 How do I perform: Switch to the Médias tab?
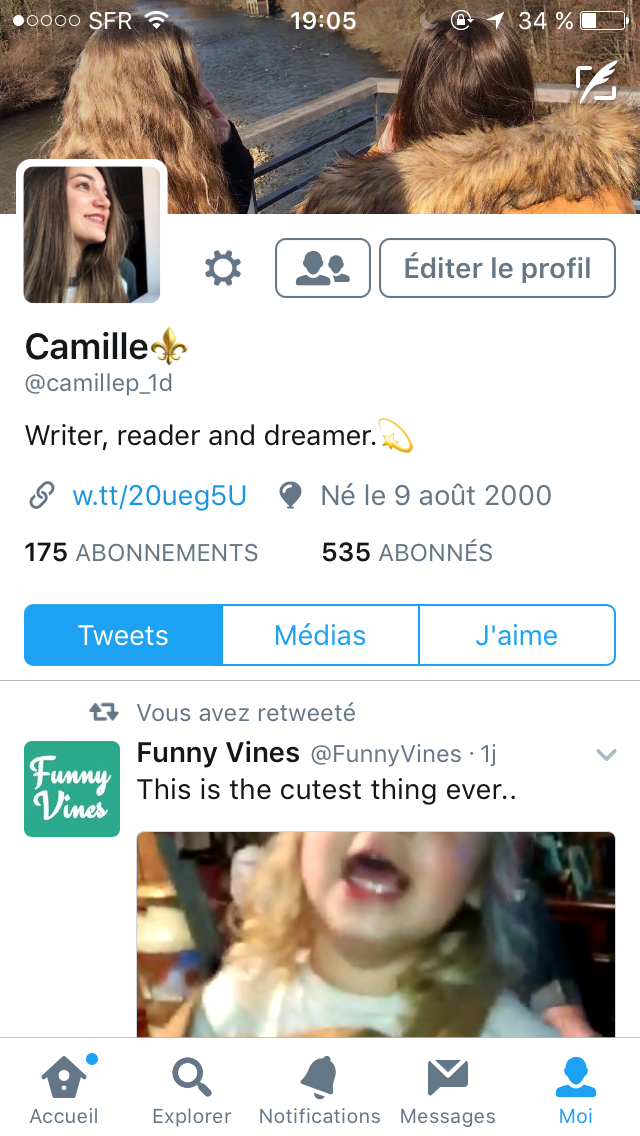pyautogui.click(x=320, y=635)
